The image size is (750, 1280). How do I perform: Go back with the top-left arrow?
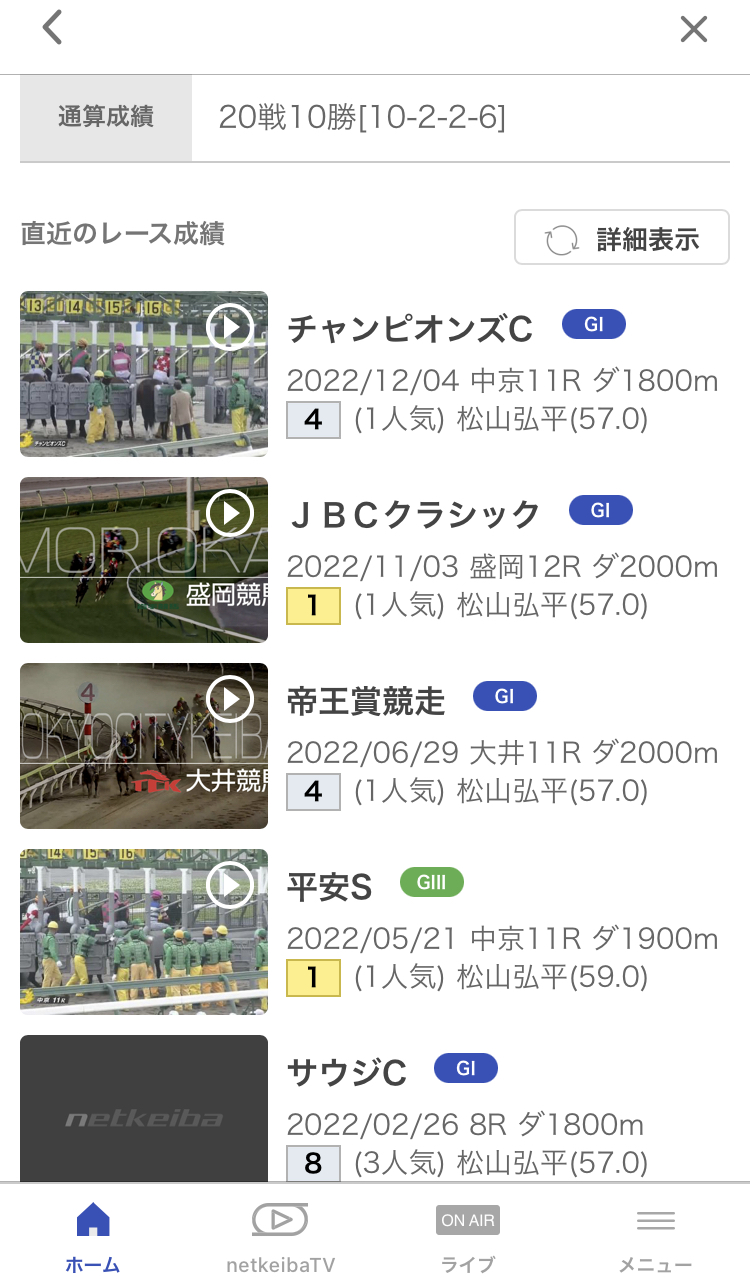[x=53, y=27]
